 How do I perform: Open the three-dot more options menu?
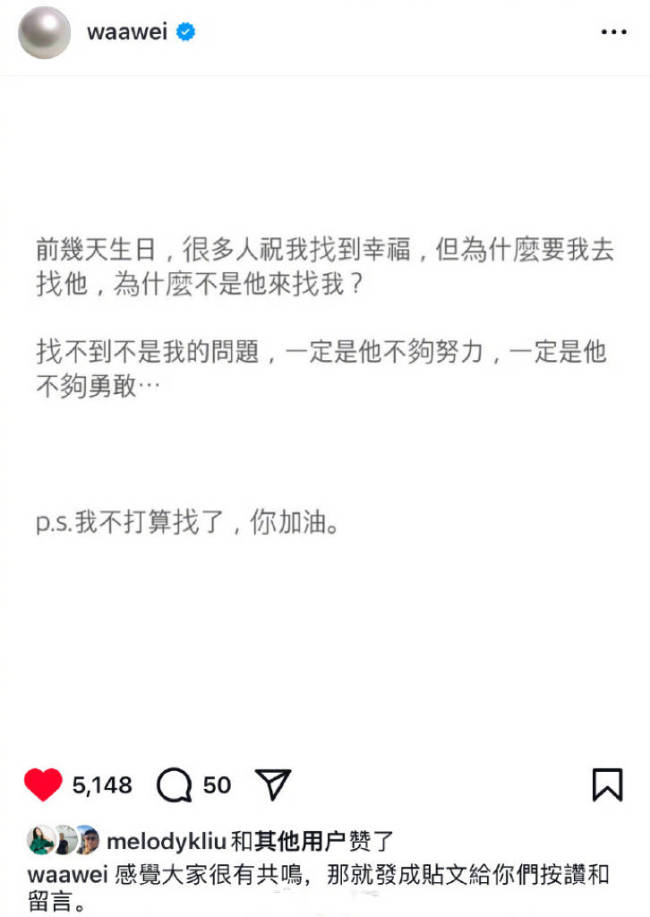(x=613, y=33)
